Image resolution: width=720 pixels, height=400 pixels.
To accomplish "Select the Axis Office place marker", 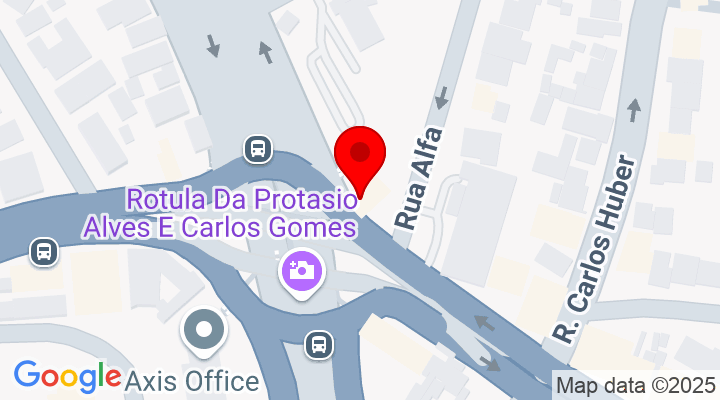I will click(x=205, y=330).
